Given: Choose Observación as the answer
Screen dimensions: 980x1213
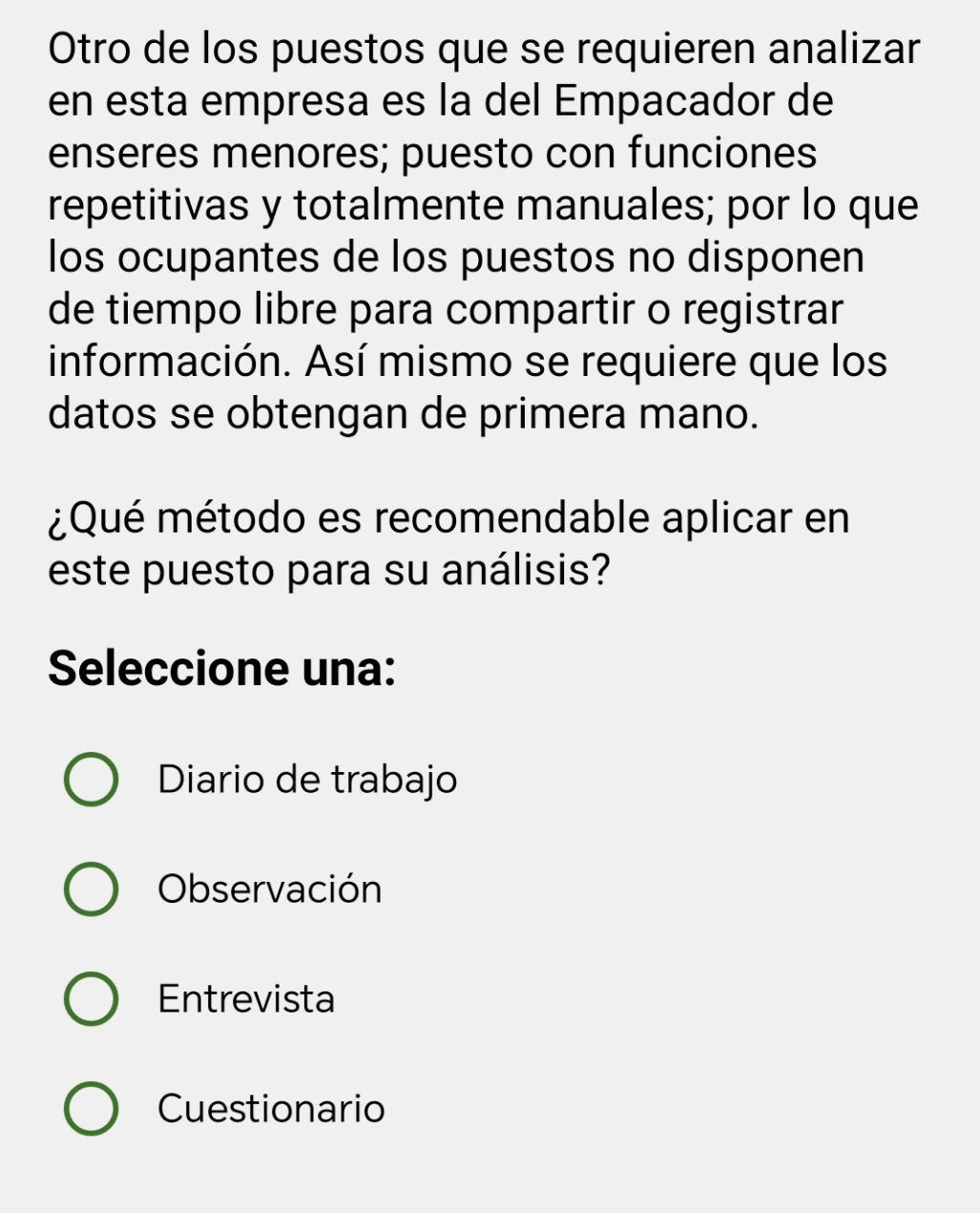Looking at the screenshot, I should (92, 889).
